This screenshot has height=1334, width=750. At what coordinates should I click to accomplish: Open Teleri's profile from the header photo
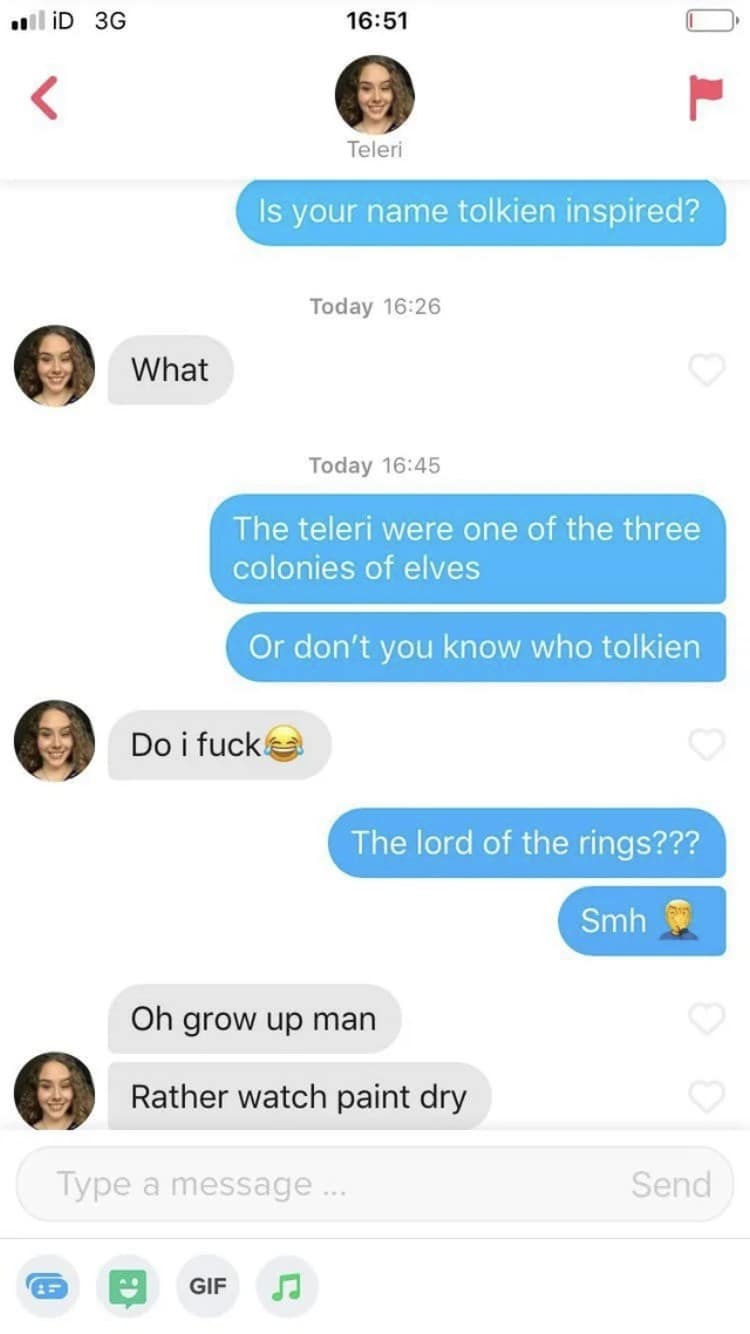(x=374, y=95)
